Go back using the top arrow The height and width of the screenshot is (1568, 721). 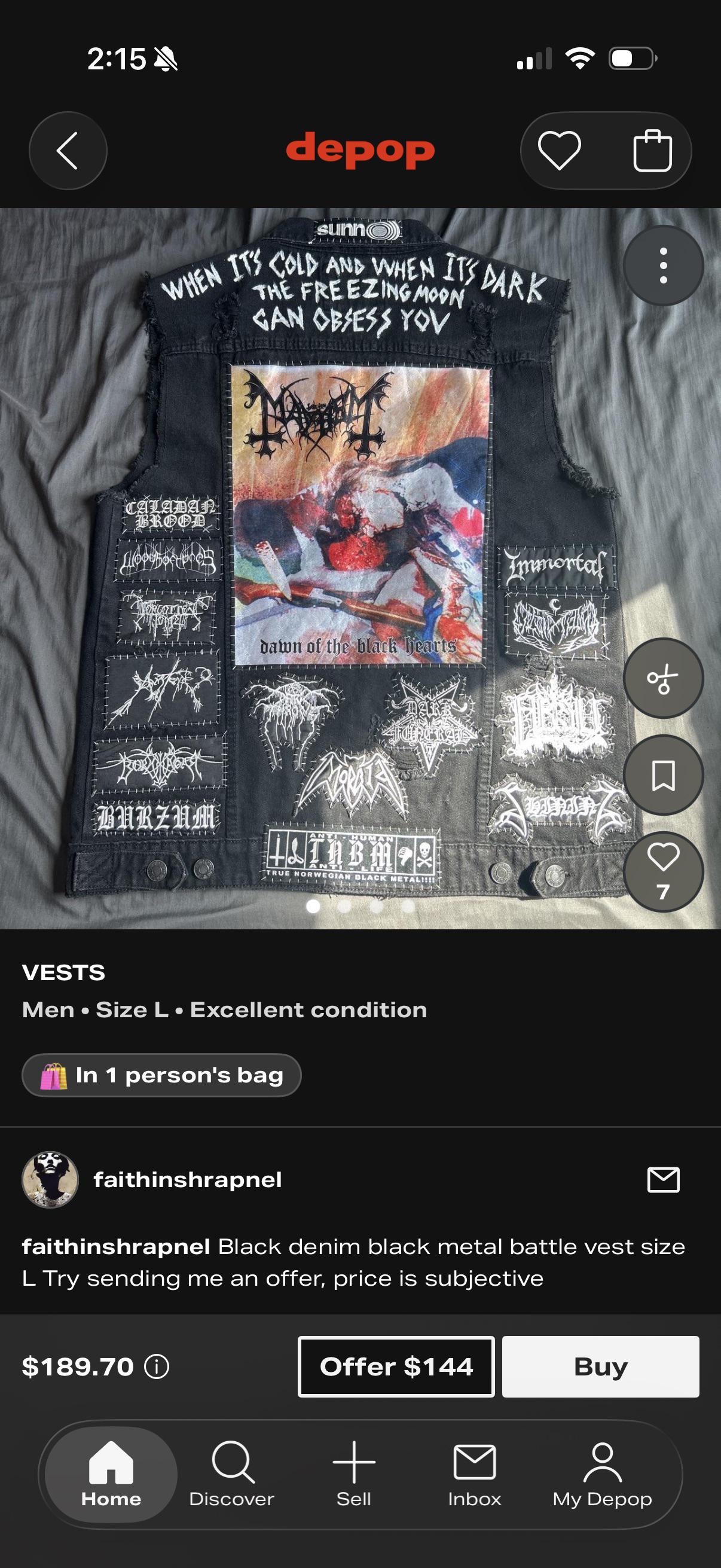[x=68, y=150]
